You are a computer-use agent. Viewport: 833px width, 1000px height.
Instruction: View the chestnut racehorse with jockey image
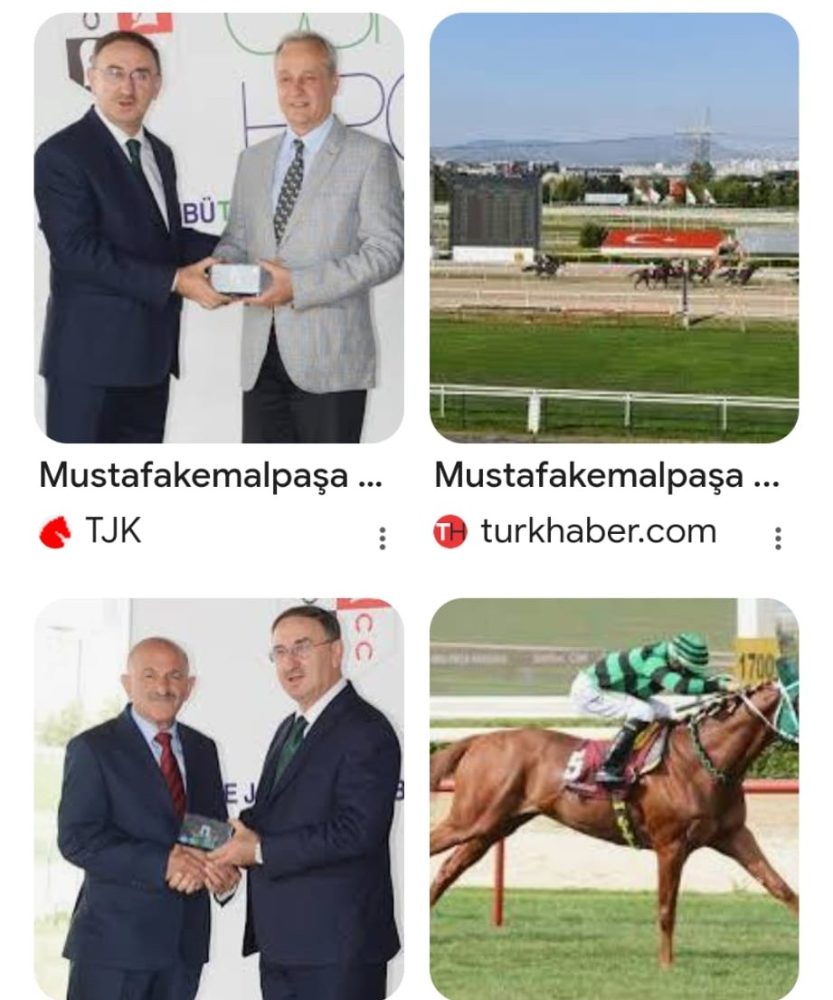tap(614, 798)
